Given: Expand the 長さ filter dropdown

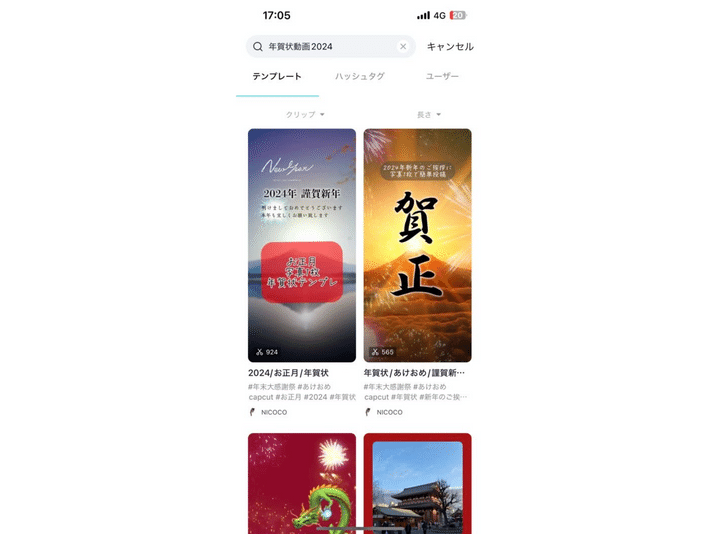Looking at the screenshot, I should click(x=428, y=115).
